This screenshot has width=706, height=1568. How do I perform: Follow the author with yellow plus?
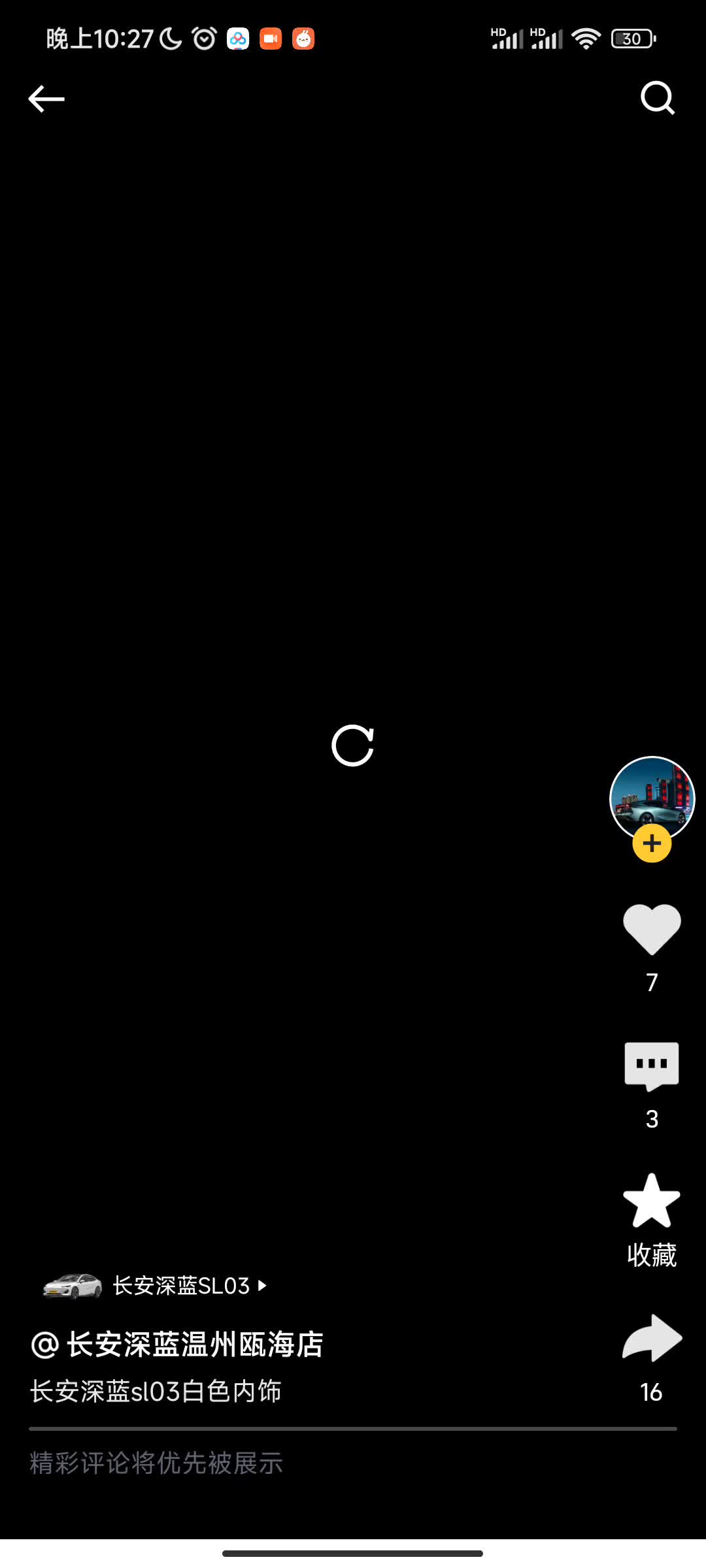tap(652, 843)
